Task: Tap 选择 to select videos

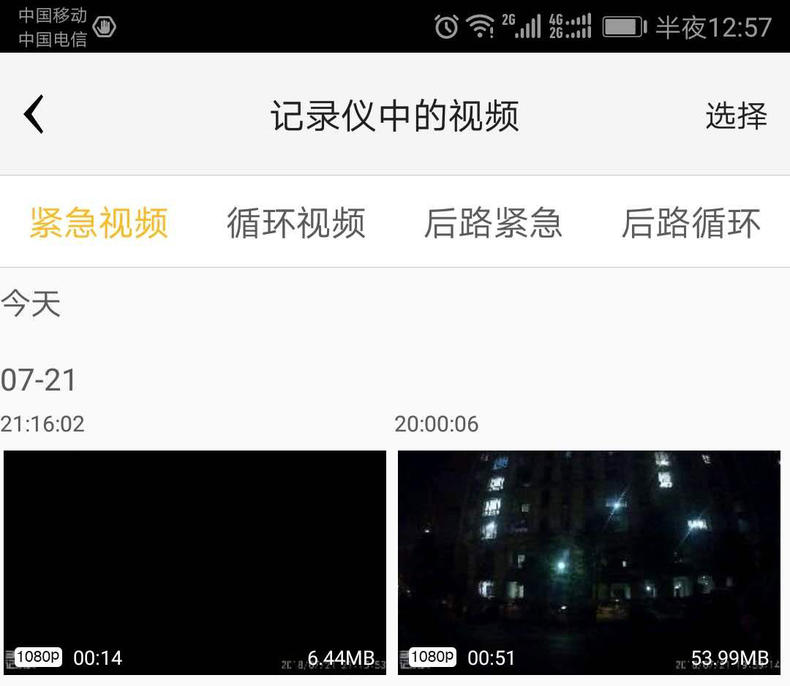Action: tap(736, 116)
